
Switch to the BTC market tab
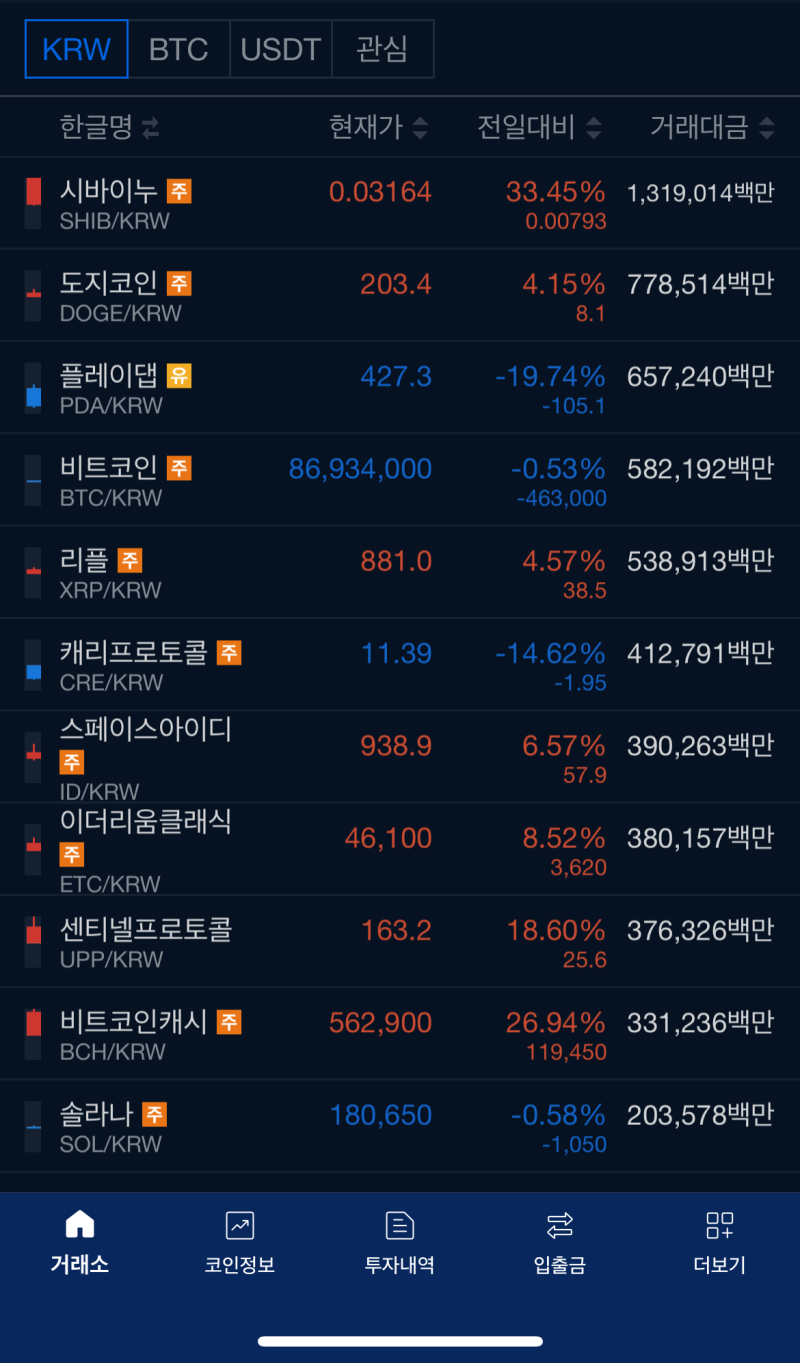click(178, 48)
